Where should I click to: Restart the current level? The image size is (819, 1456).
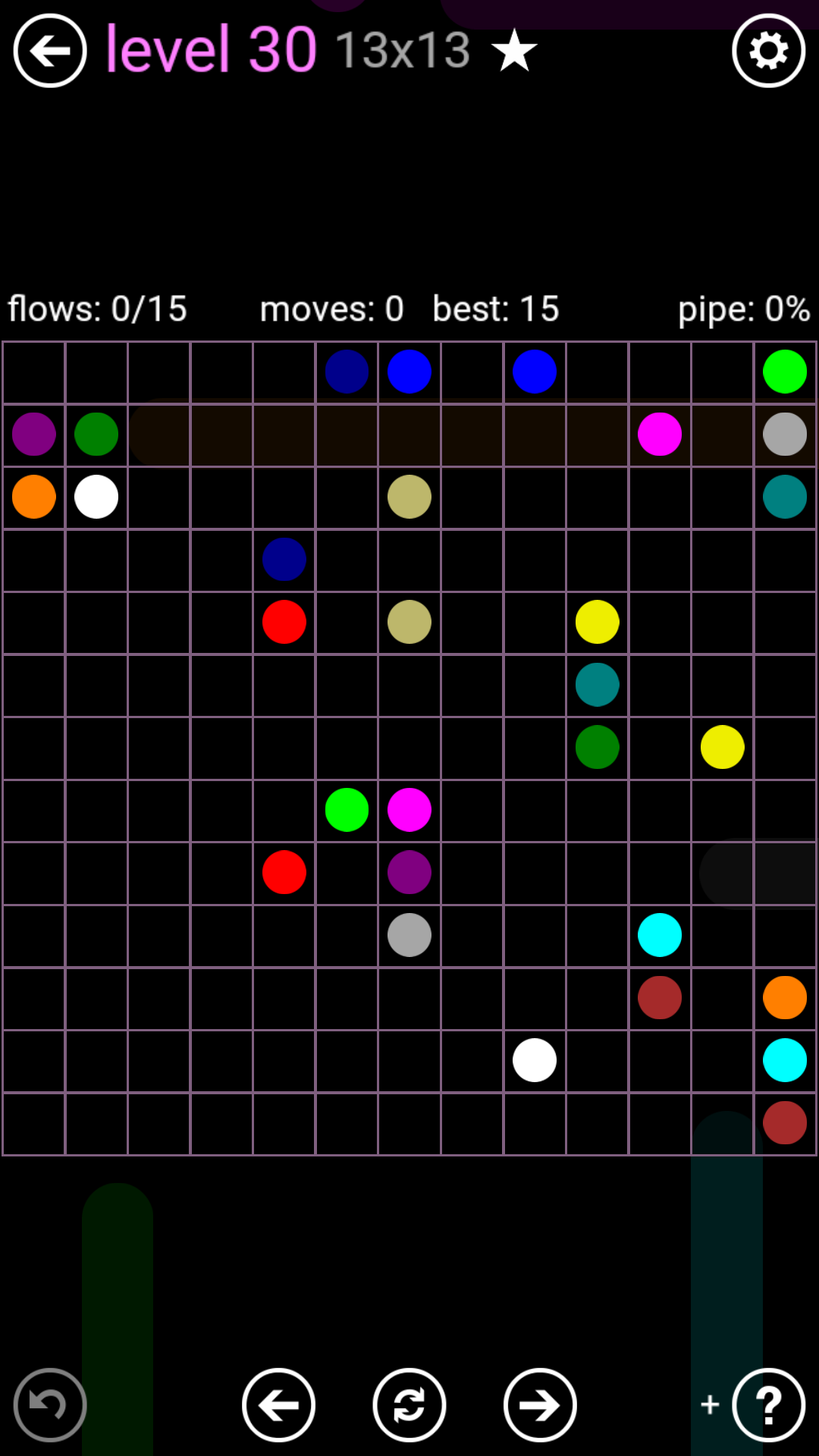409,1404
